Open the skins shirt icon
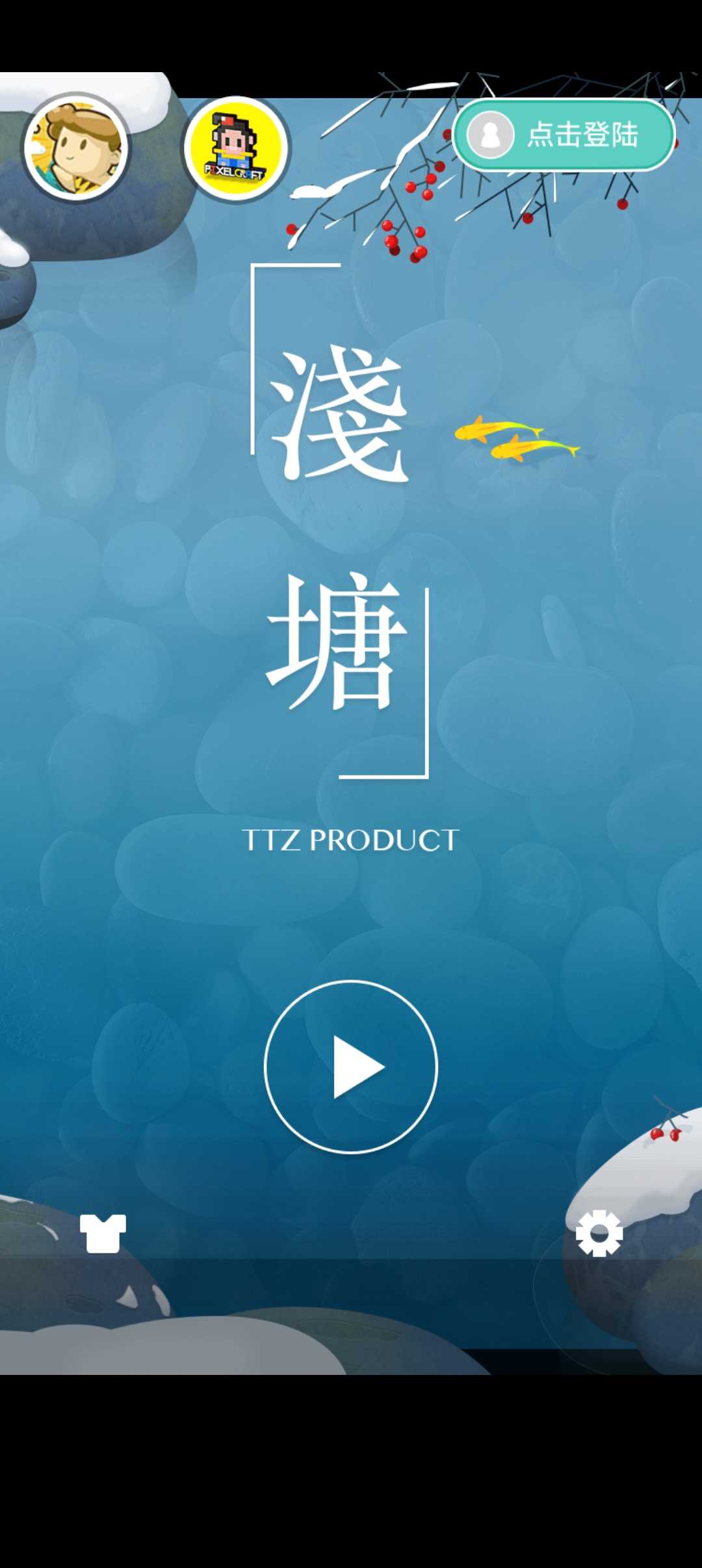The height and width of the screenshot is (1568, 702). click(103, 1233)
